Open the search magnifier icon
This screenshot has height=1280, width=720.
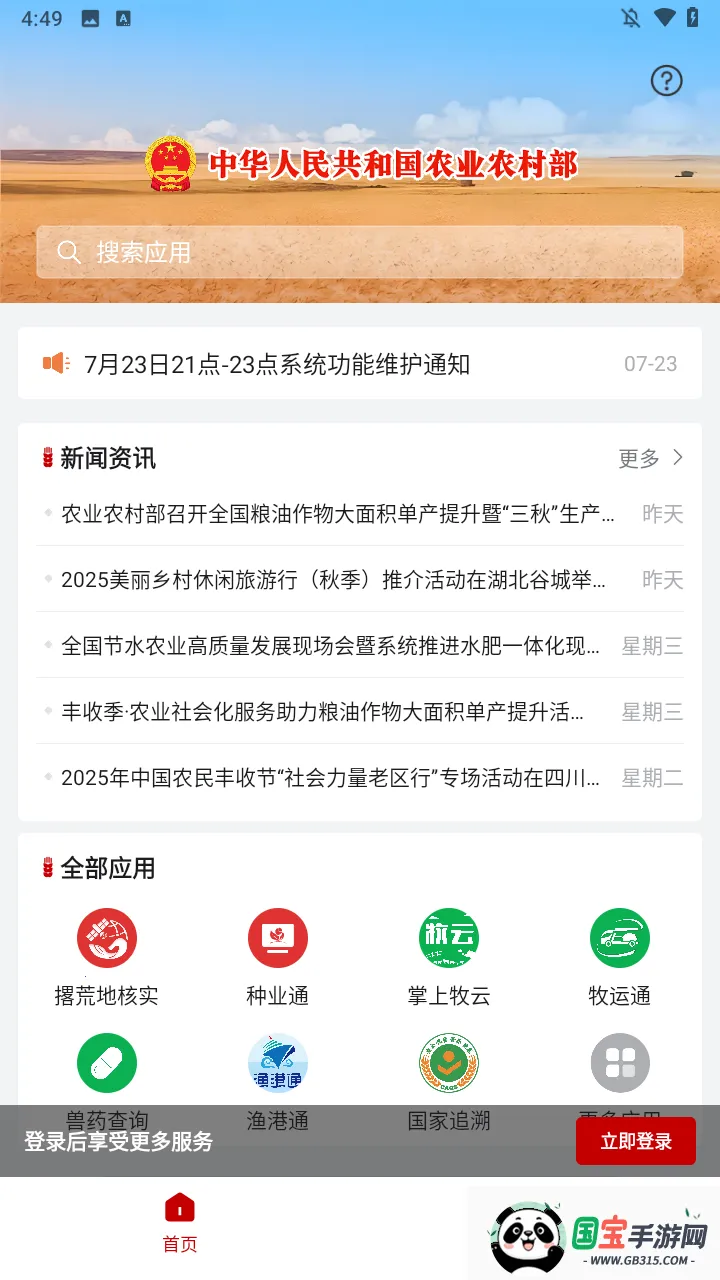click(68, 252)
